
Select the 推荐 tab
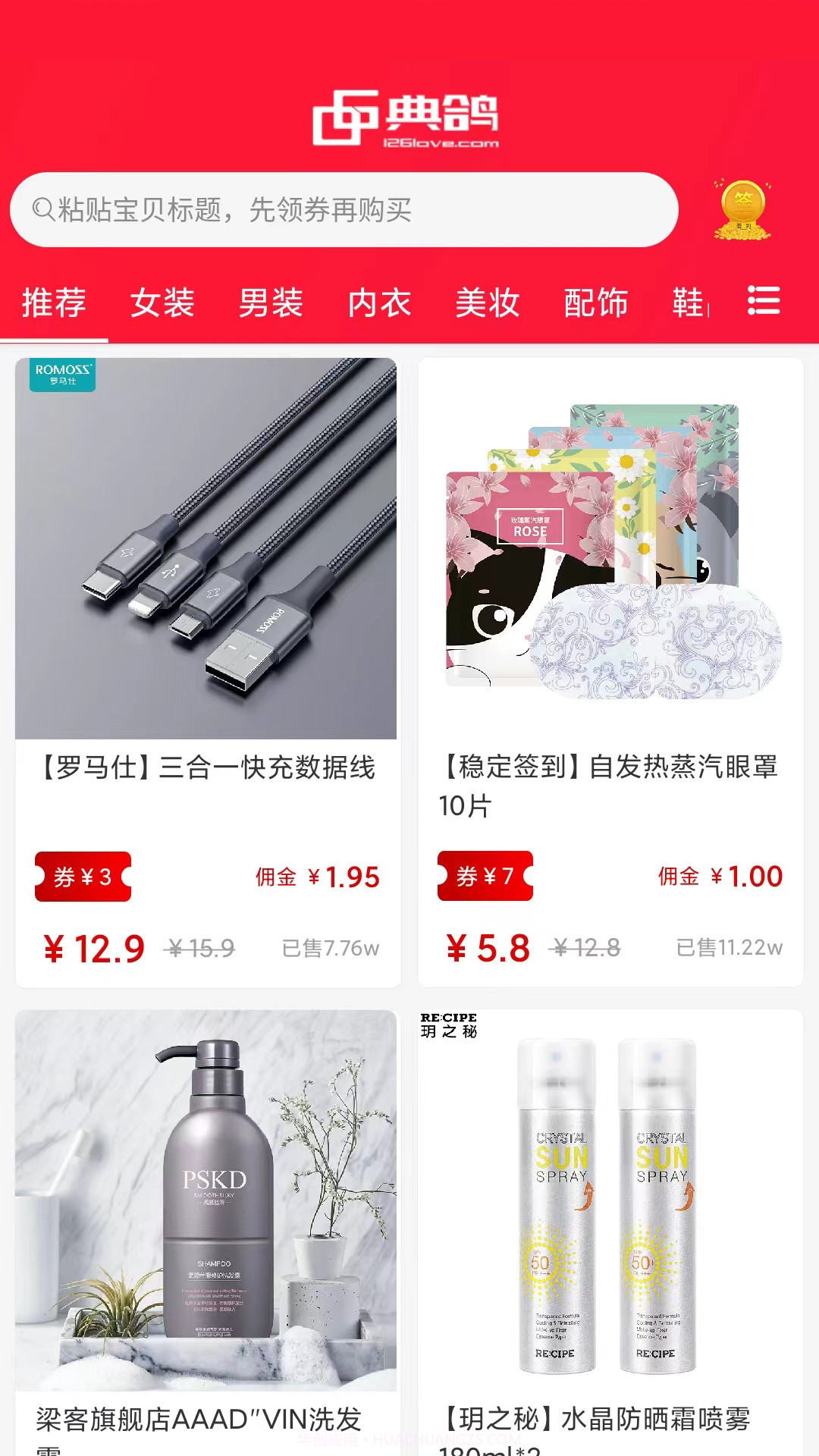click(53, 301)
